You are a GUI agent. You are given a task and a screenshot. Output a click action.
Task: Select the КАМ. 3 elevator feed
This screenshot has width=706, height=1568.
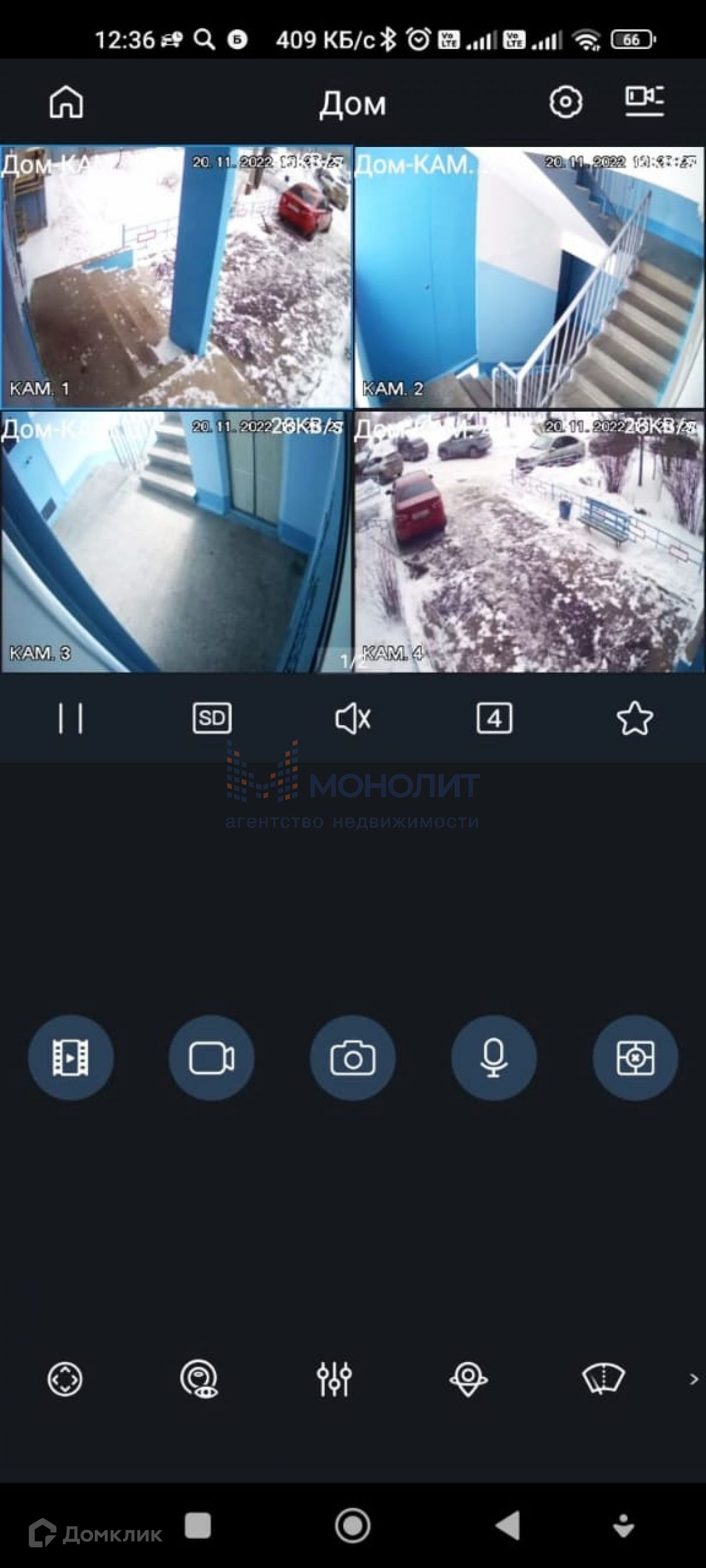pyautogui.click(x=176, y=542)
